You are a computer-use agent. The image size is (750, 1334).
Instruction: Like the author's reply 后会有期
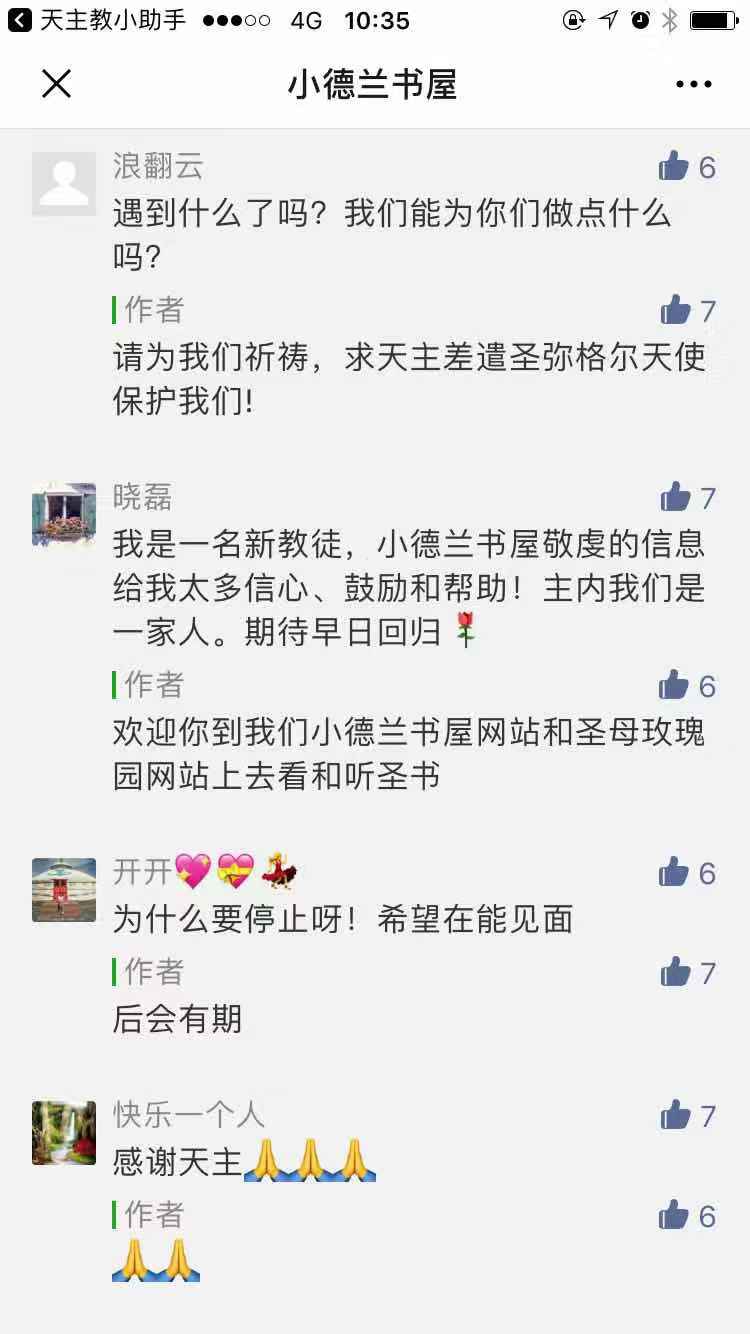point(676,971)
